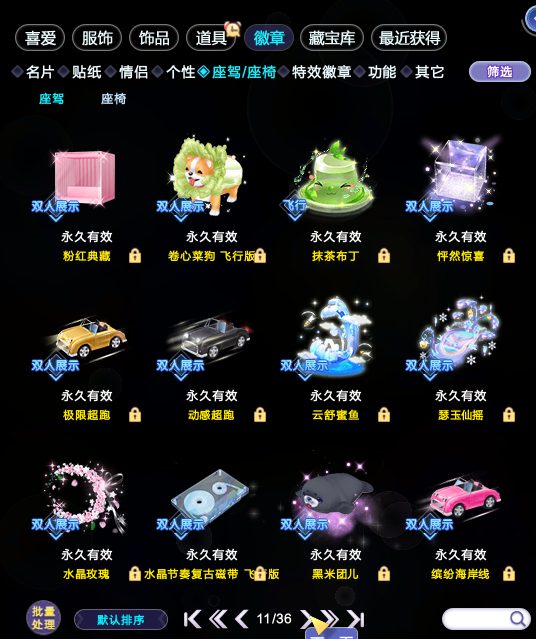Tap the 批量处理 batch button
Screen dimensions: 536x639
43,618
